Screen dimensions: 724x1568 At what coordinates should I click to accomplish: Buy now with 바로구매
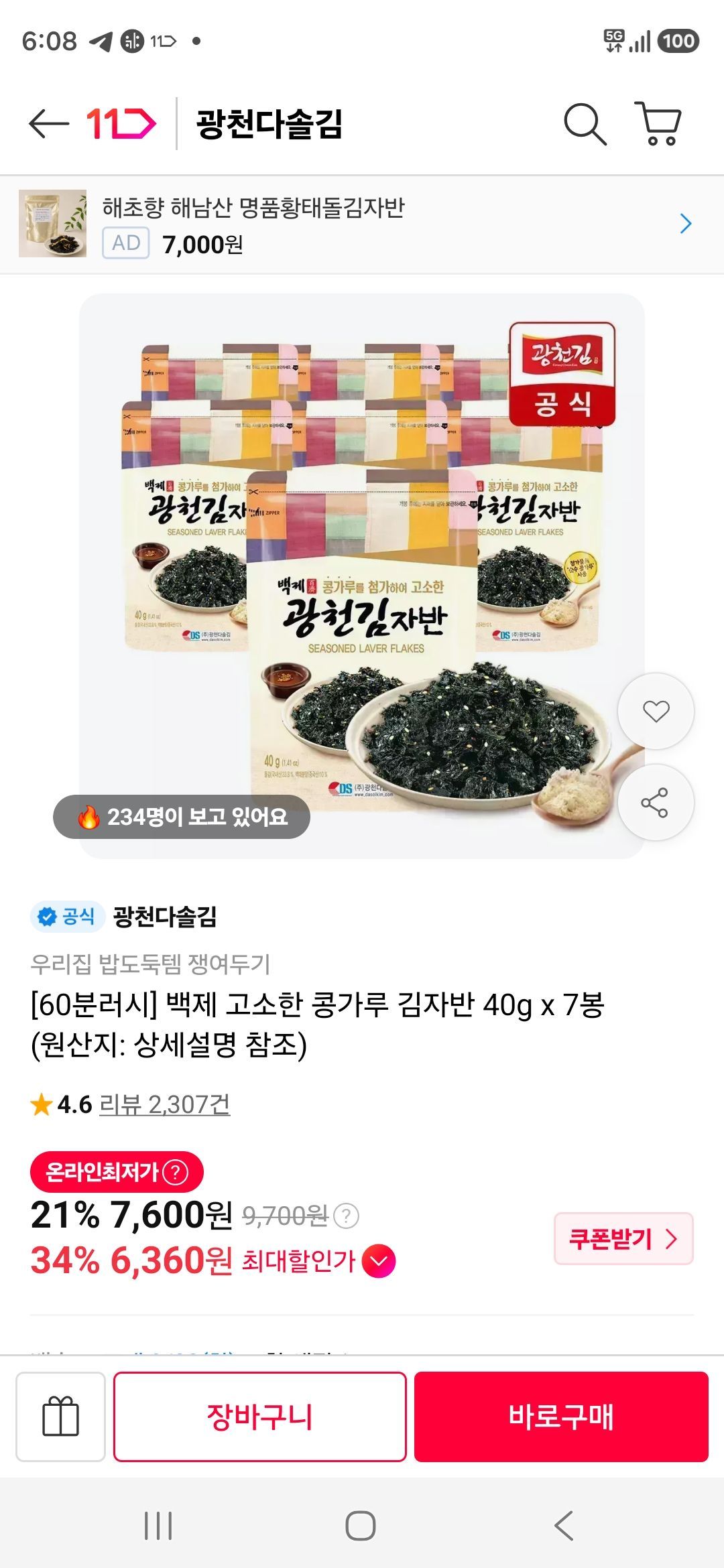(561, 1417)
